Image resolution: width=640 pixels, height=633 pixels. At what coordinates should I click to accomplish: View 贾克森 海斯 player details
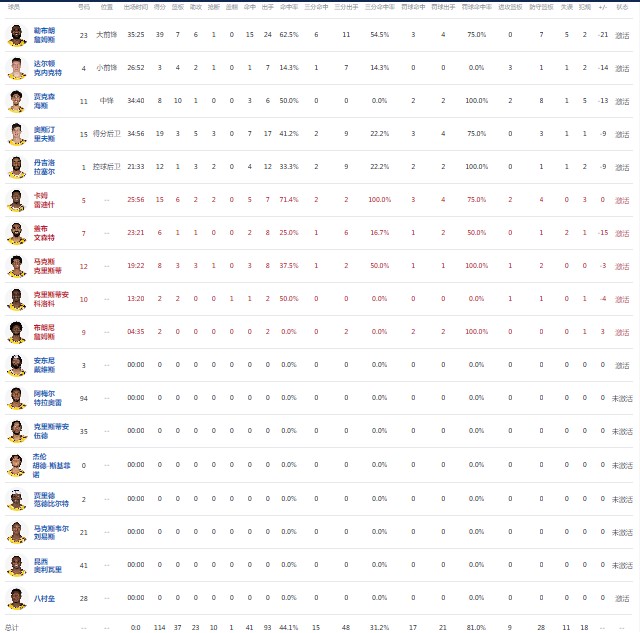[x=44, y=101]
